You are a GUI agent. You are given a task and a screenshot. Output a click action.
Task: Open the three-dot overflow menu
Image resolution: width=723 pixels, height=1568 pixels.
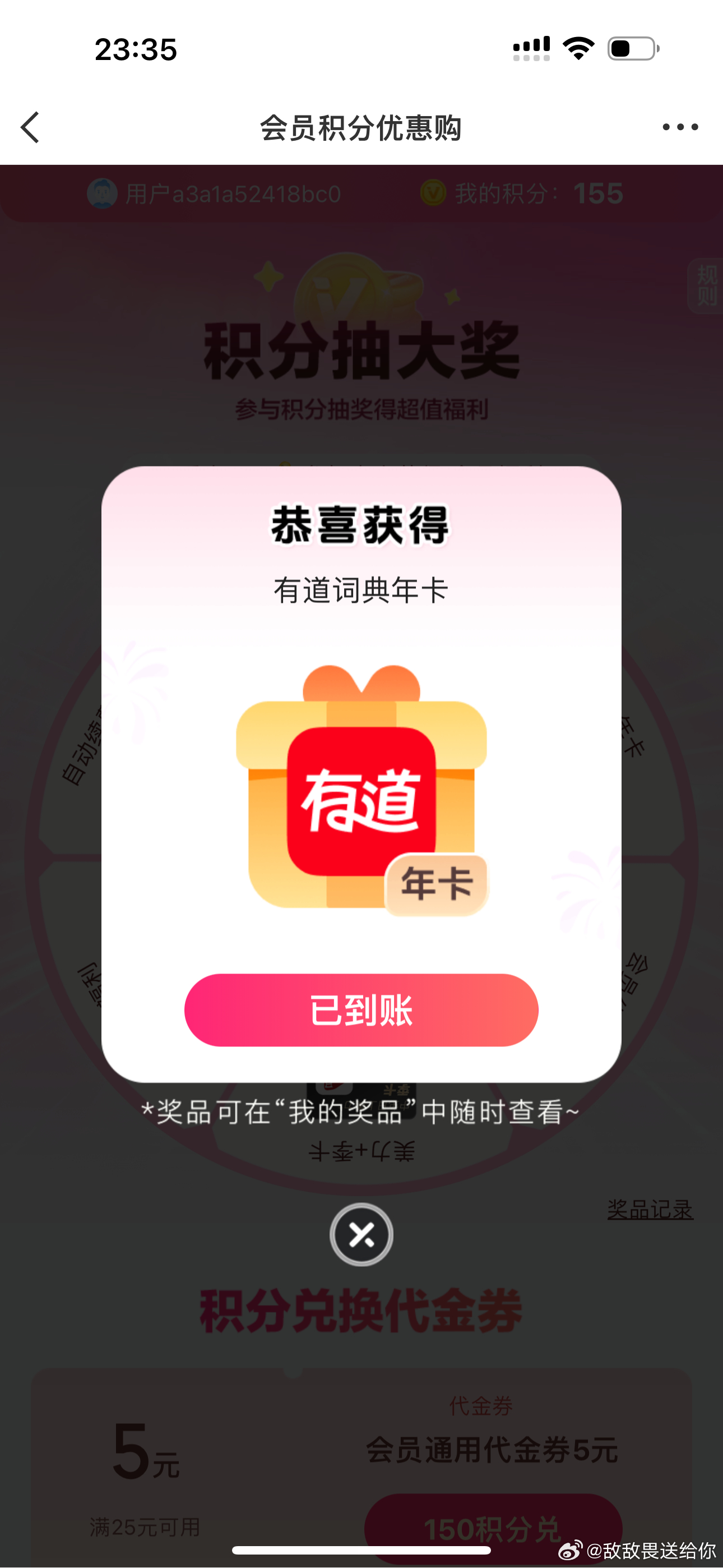tap(680, 127)
